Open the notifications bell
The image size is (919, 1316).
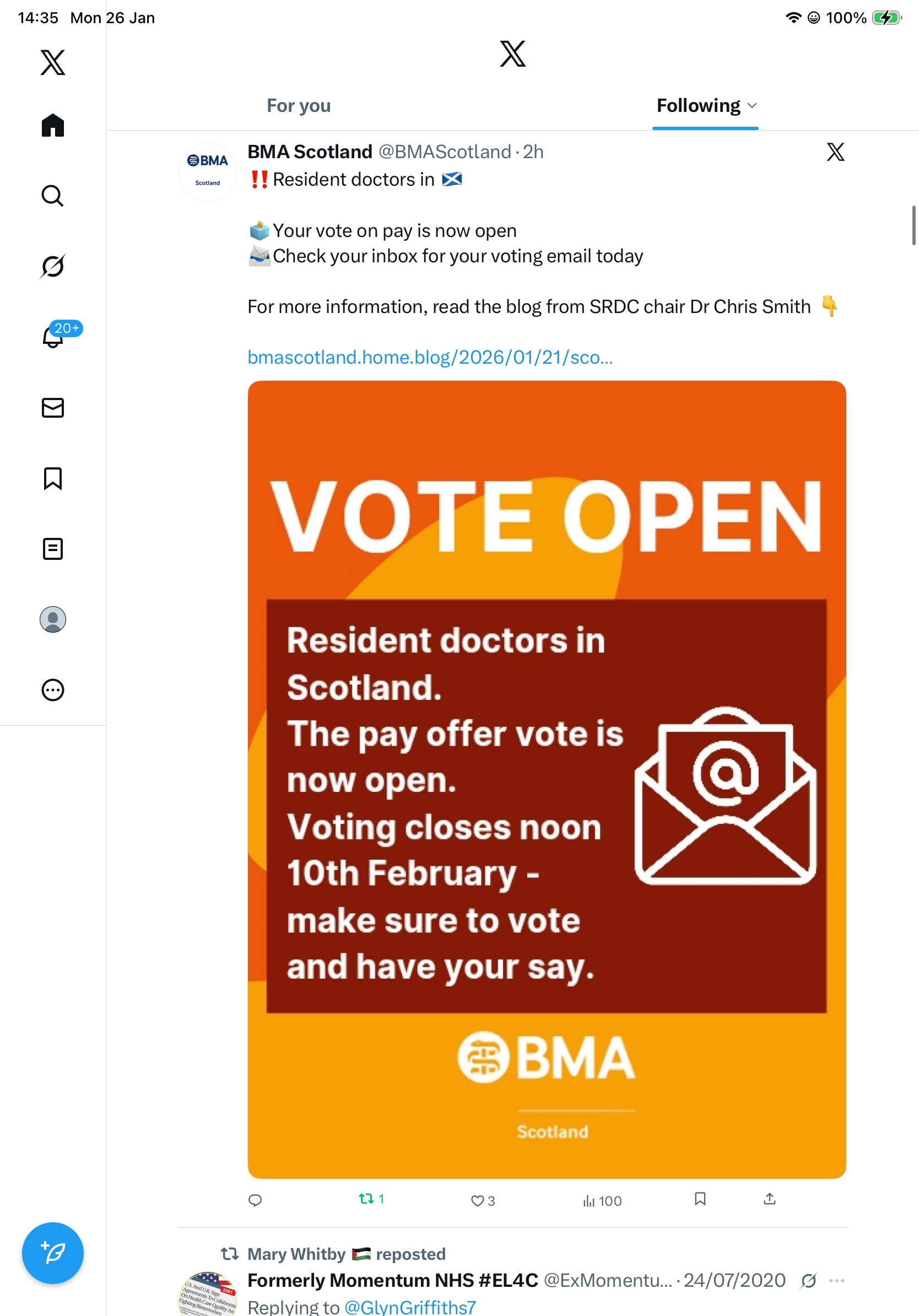click(53, 337)
